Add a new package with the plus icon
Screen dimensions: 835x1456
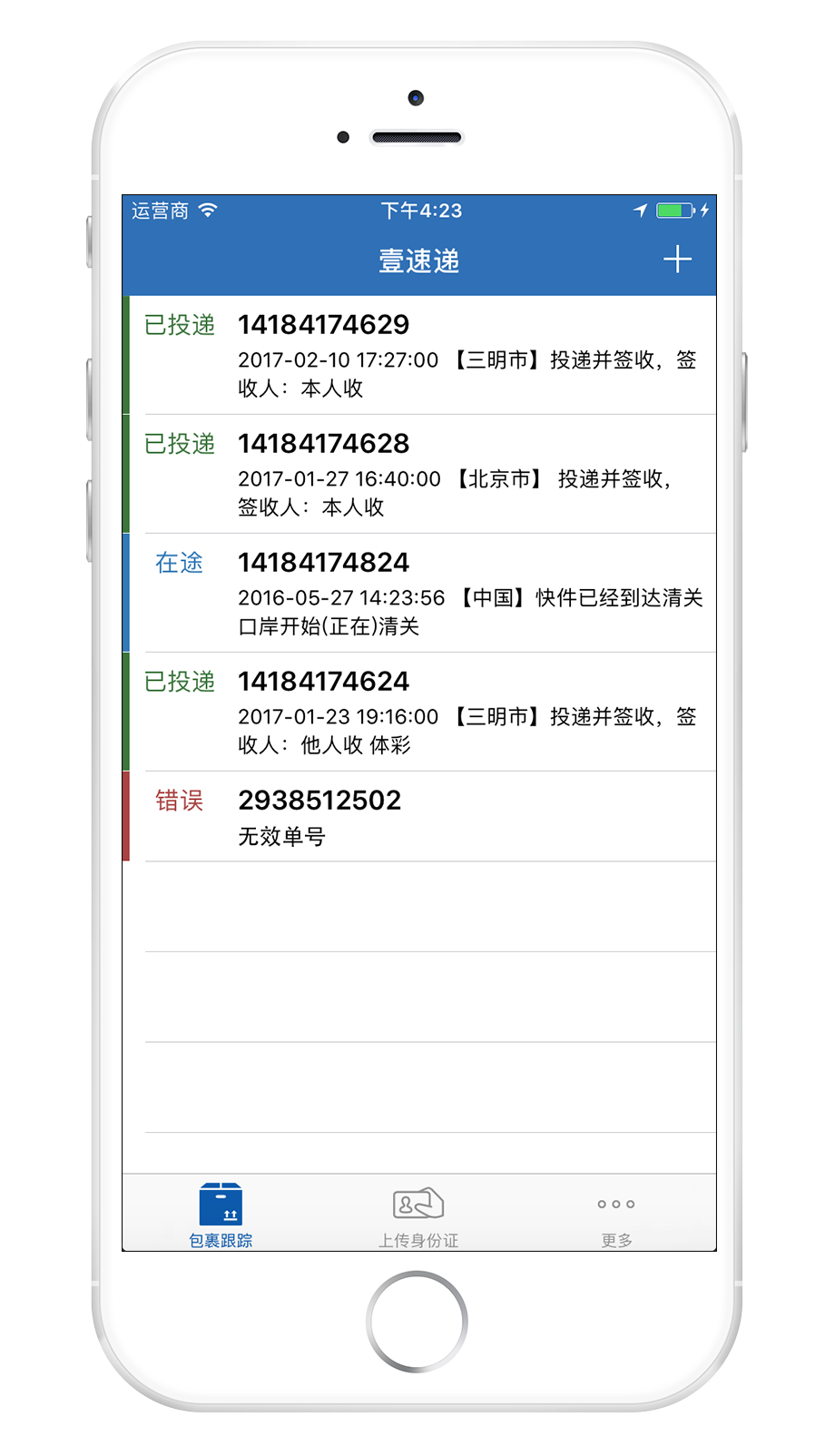click(x=677, y=260)
